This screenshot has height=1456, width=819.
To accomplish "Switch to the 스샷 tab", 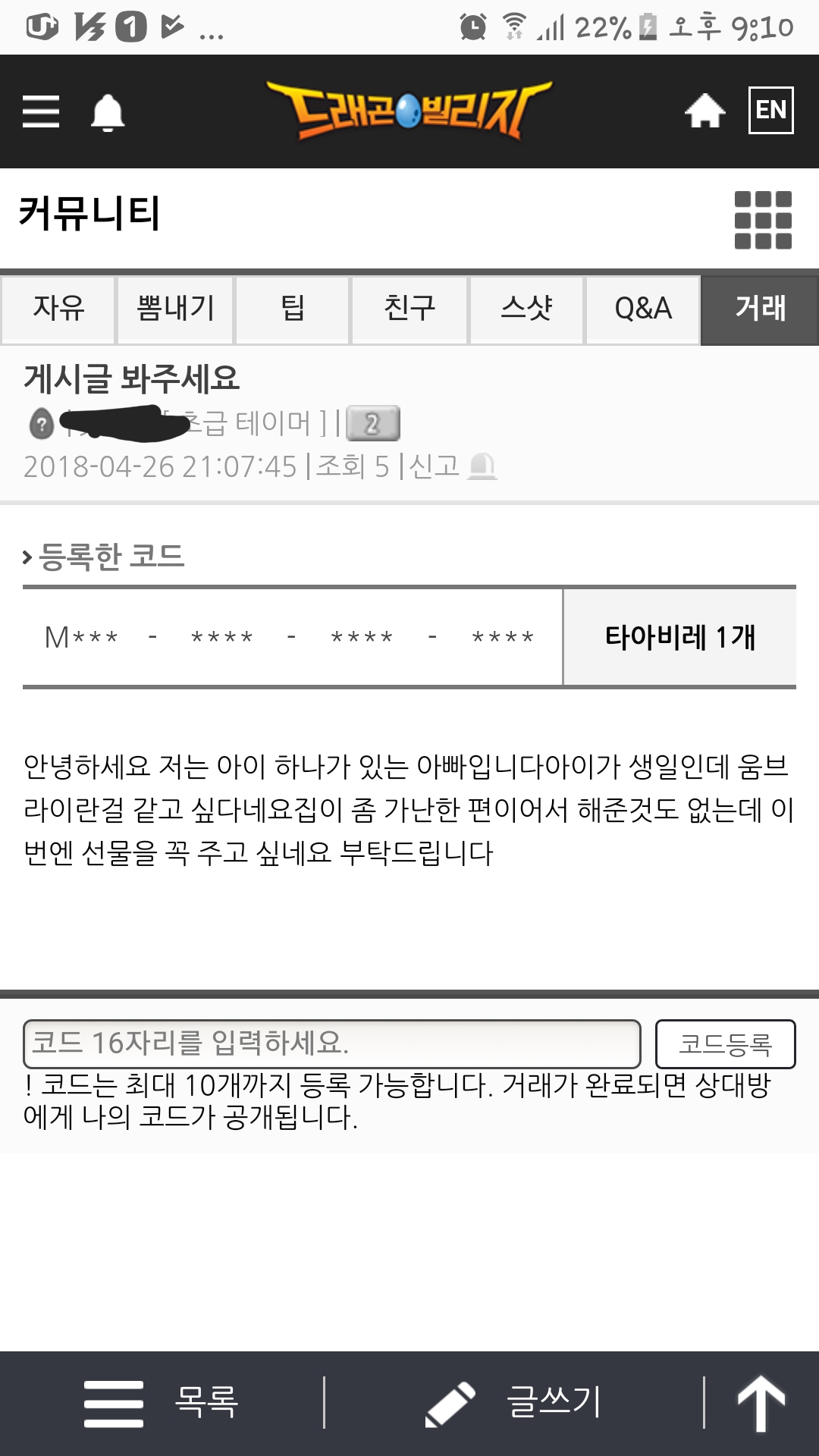I will pyautogui.click(x=526, y=309).
